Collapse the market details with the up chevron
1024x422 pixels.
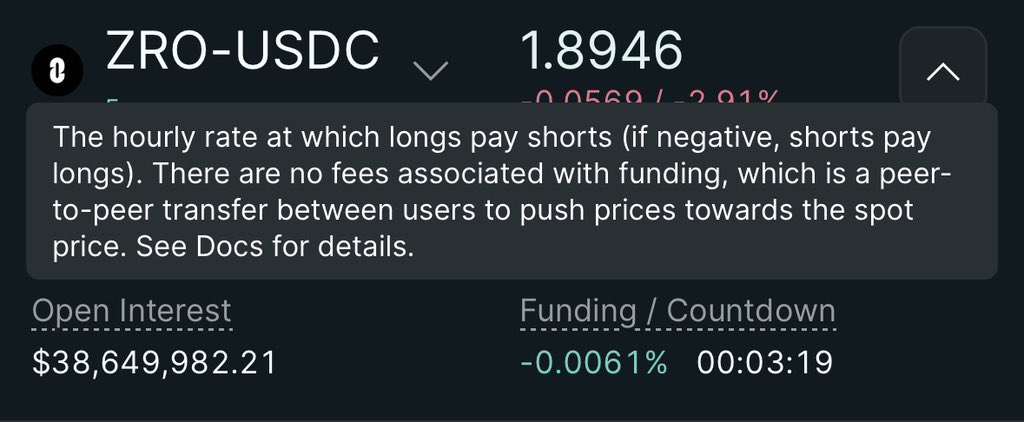coord(943,70)
